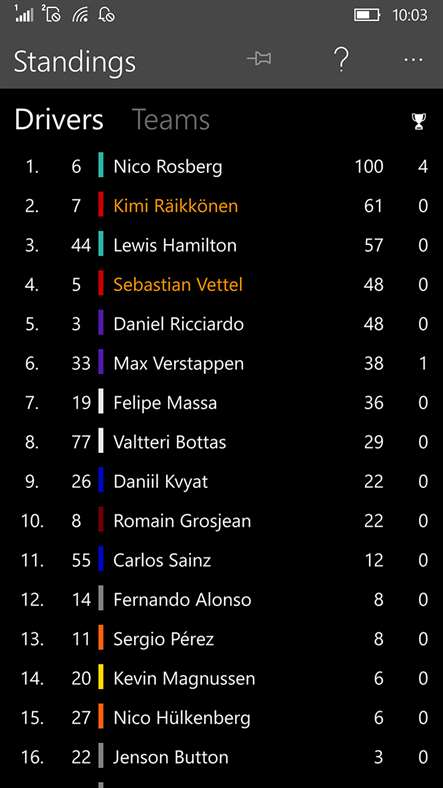Tap the Daniil Kvyat row
443x788 pixels.
click(x=222, y=481)
